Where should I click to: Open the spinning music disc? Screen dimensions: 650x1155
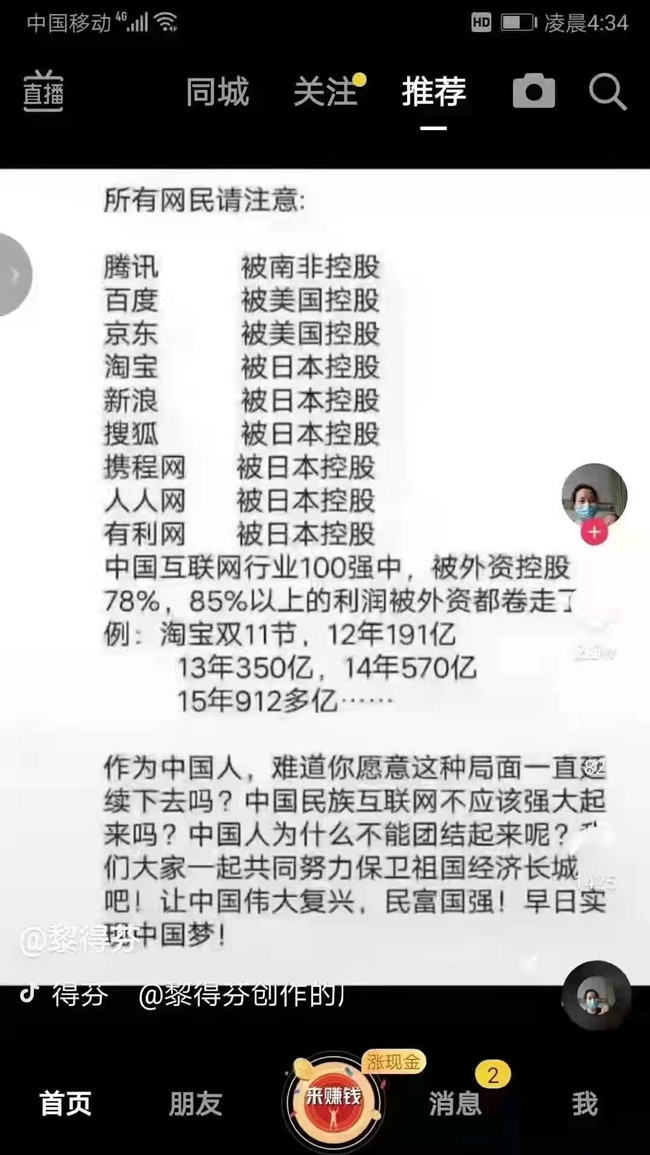[595, 995]
